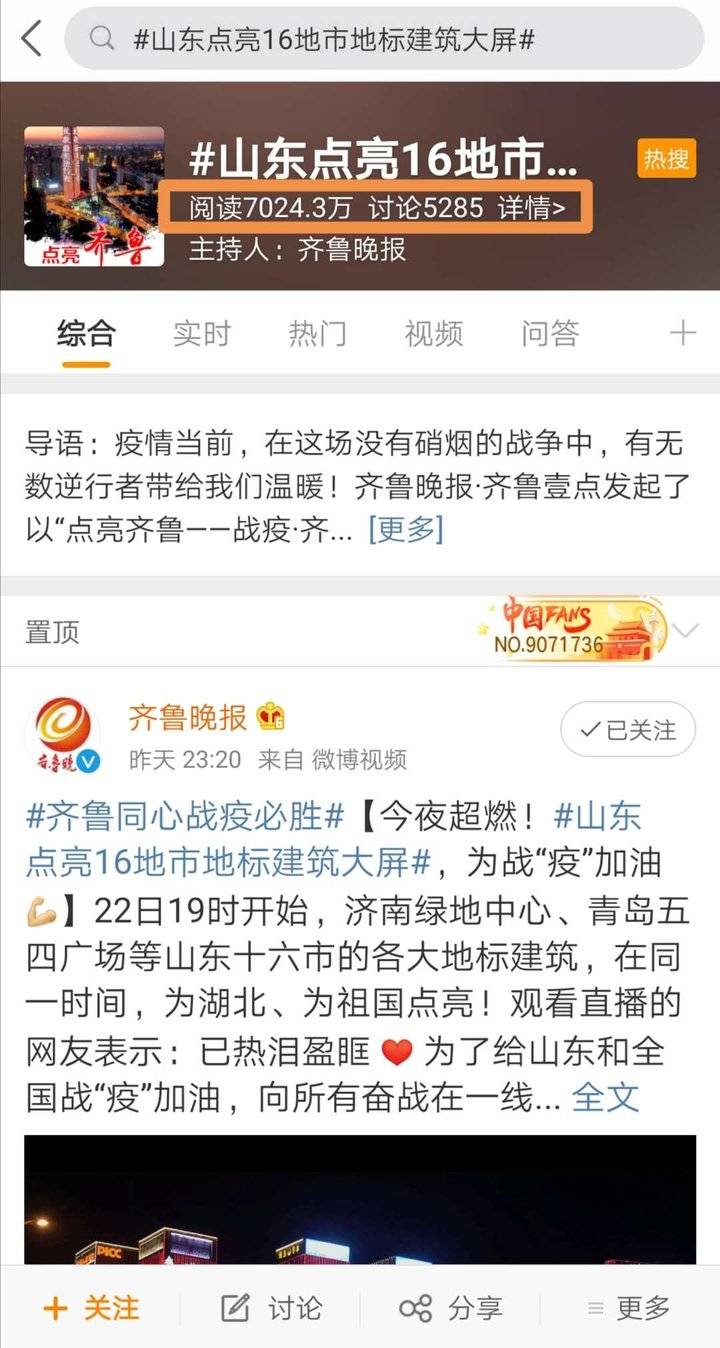Switch to the 实时 tab
This screenshot has height=1348, width=720.
pos(201,333)
